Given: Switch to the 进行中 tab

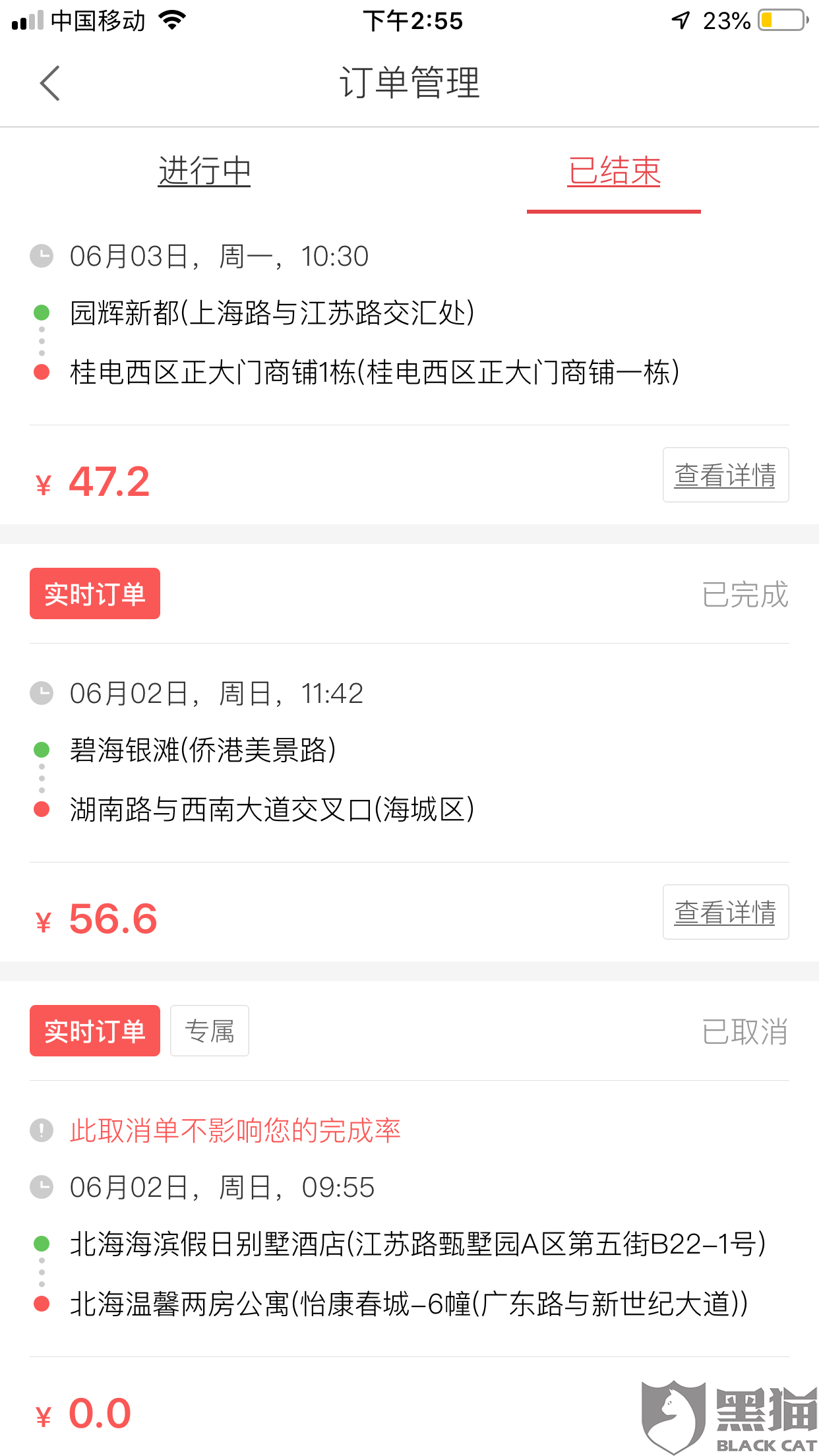Looking at the screenshot, I should click(x=204, y=170).
